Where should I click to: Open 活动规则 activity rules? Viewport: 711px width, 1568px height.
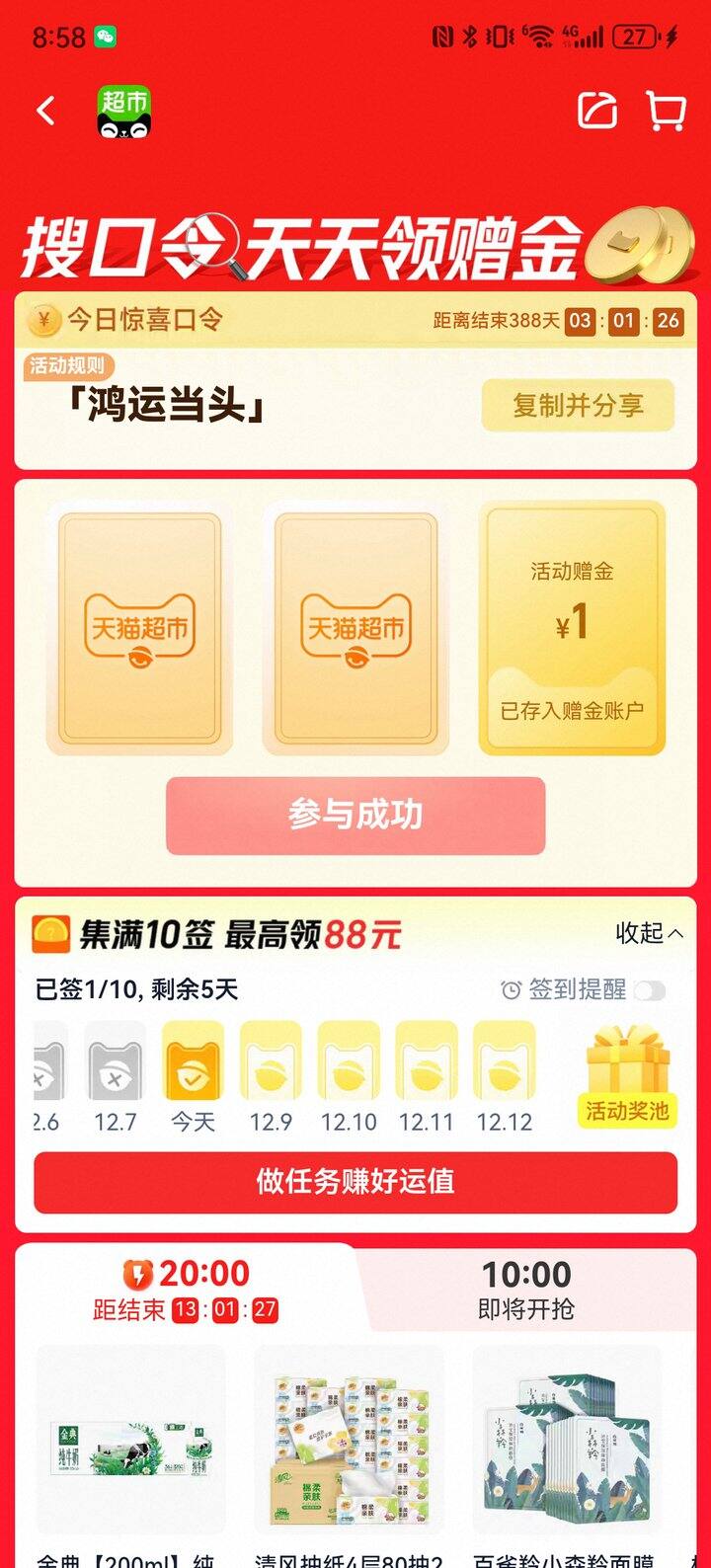(65, 366)
